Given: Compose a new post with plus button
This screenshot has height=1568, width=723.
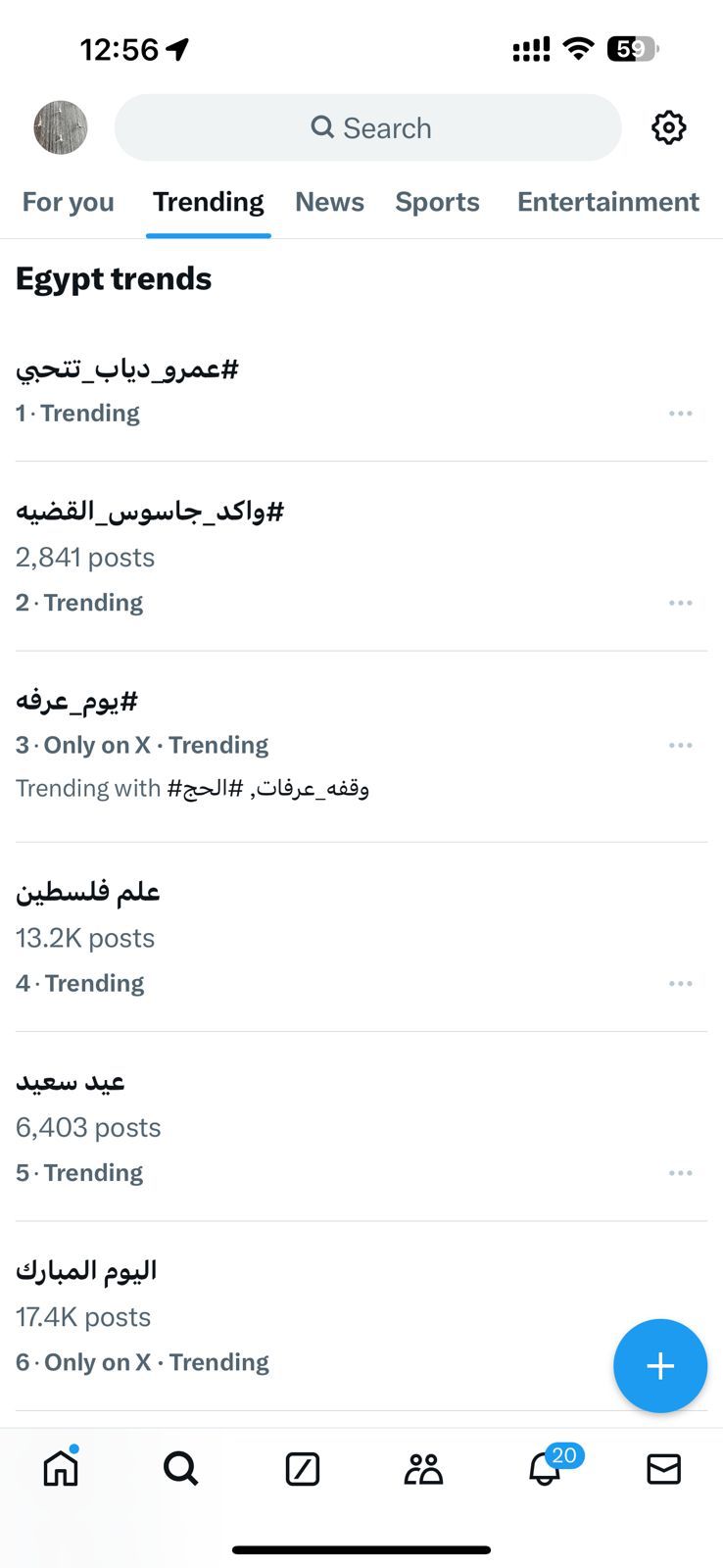Looking at the screenshot, I should (659, 1365).
